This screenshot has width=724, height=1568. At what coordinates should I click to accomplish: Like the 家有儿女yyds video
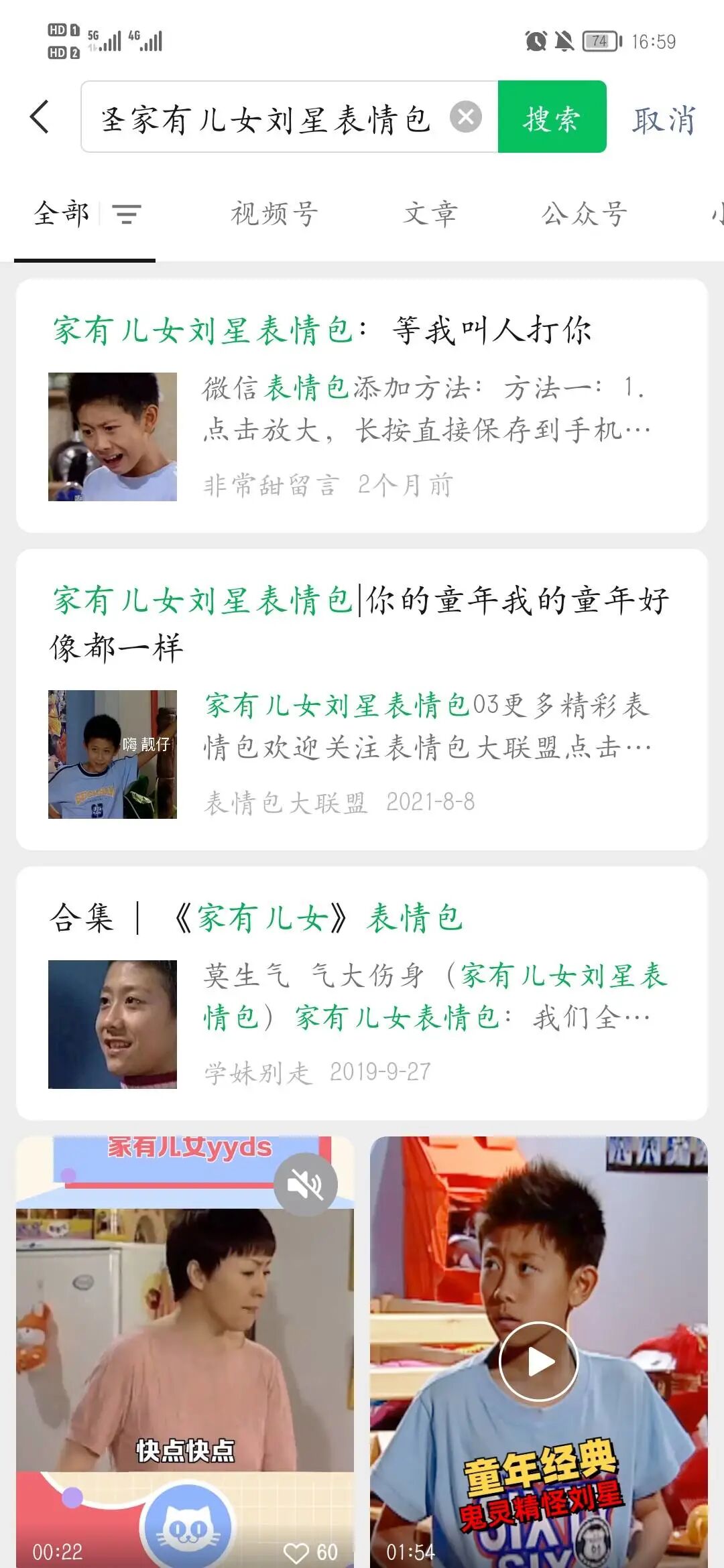point(296,1553)
